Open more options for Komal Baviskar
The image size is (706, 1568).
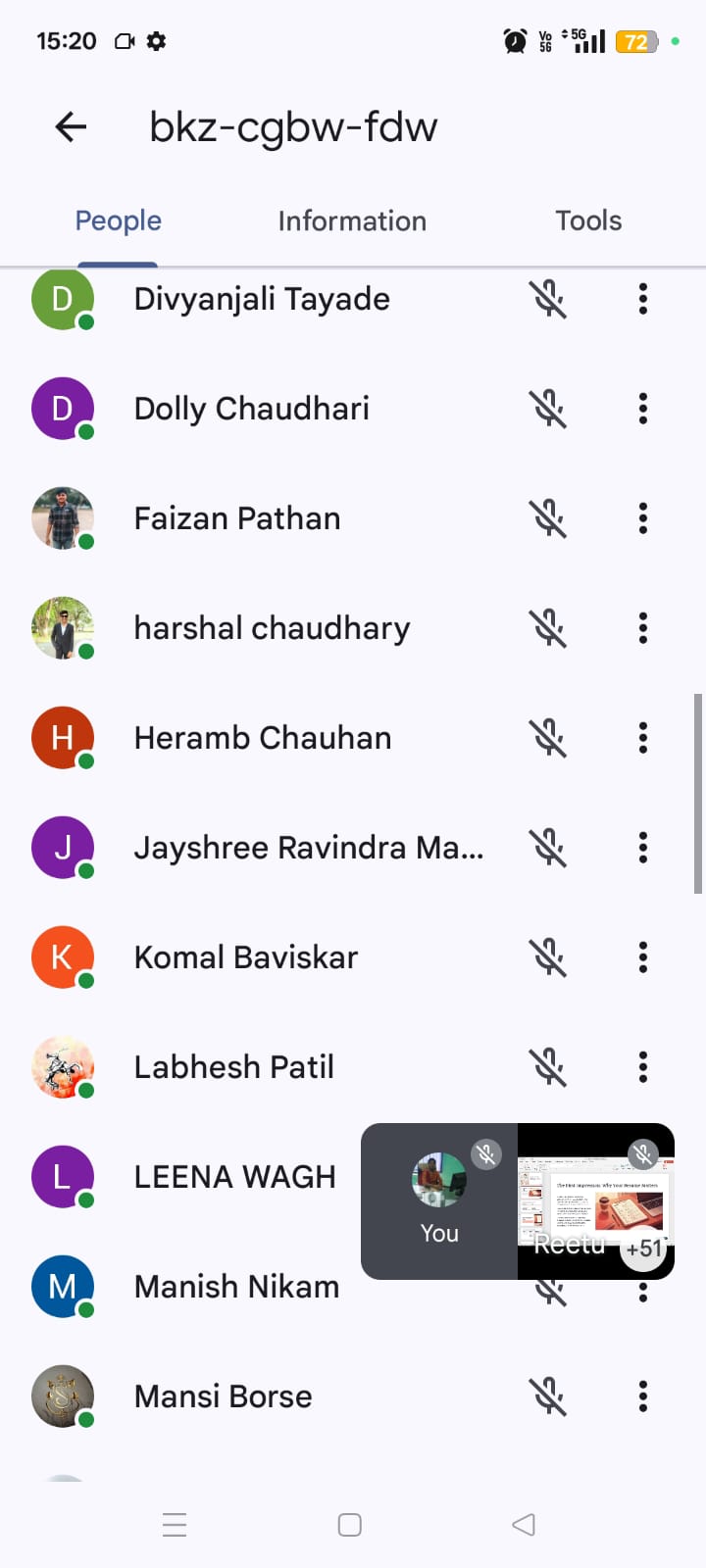point(643,957)
